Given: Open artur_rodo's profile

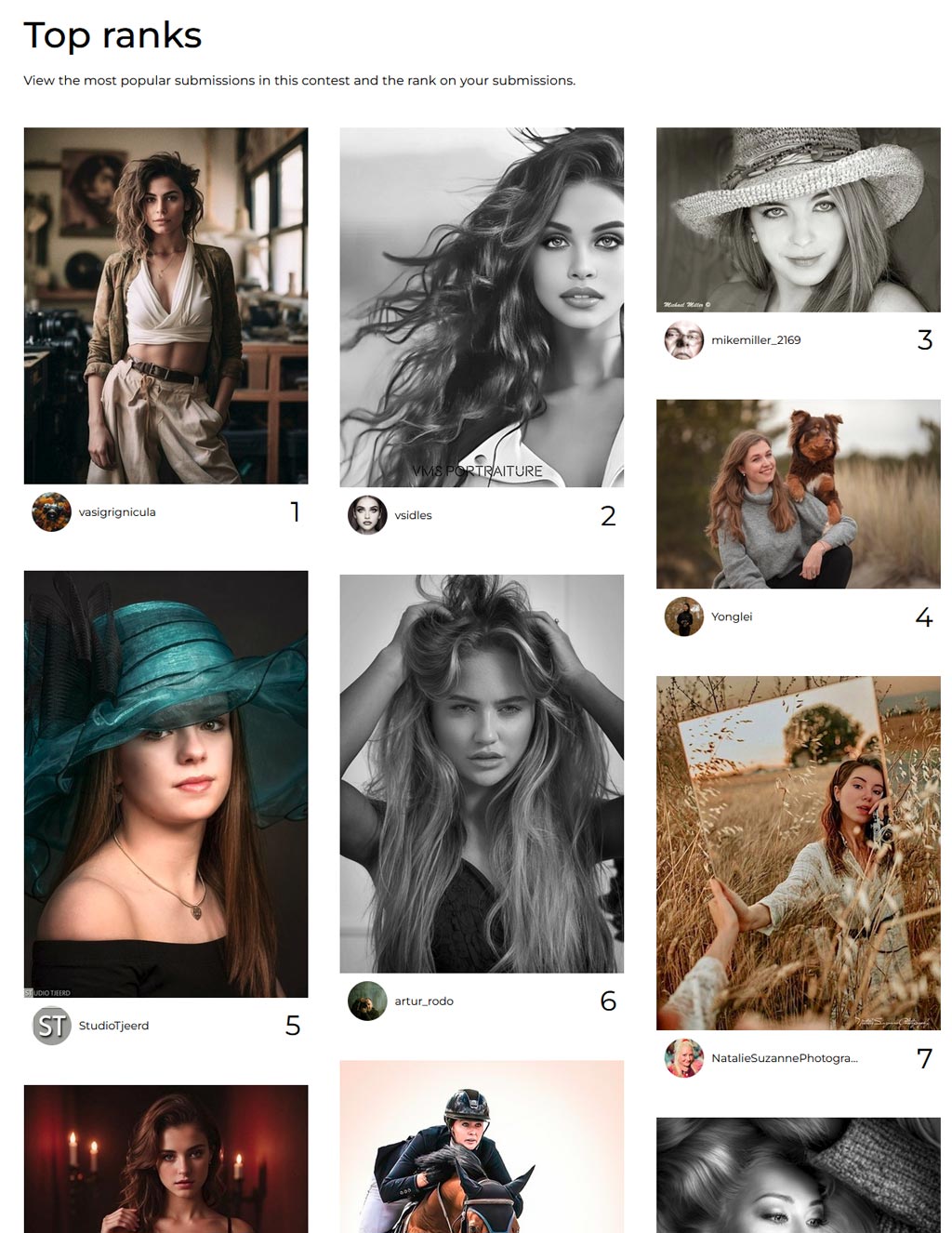Looking at the screenshot, I should (424, 1001).
